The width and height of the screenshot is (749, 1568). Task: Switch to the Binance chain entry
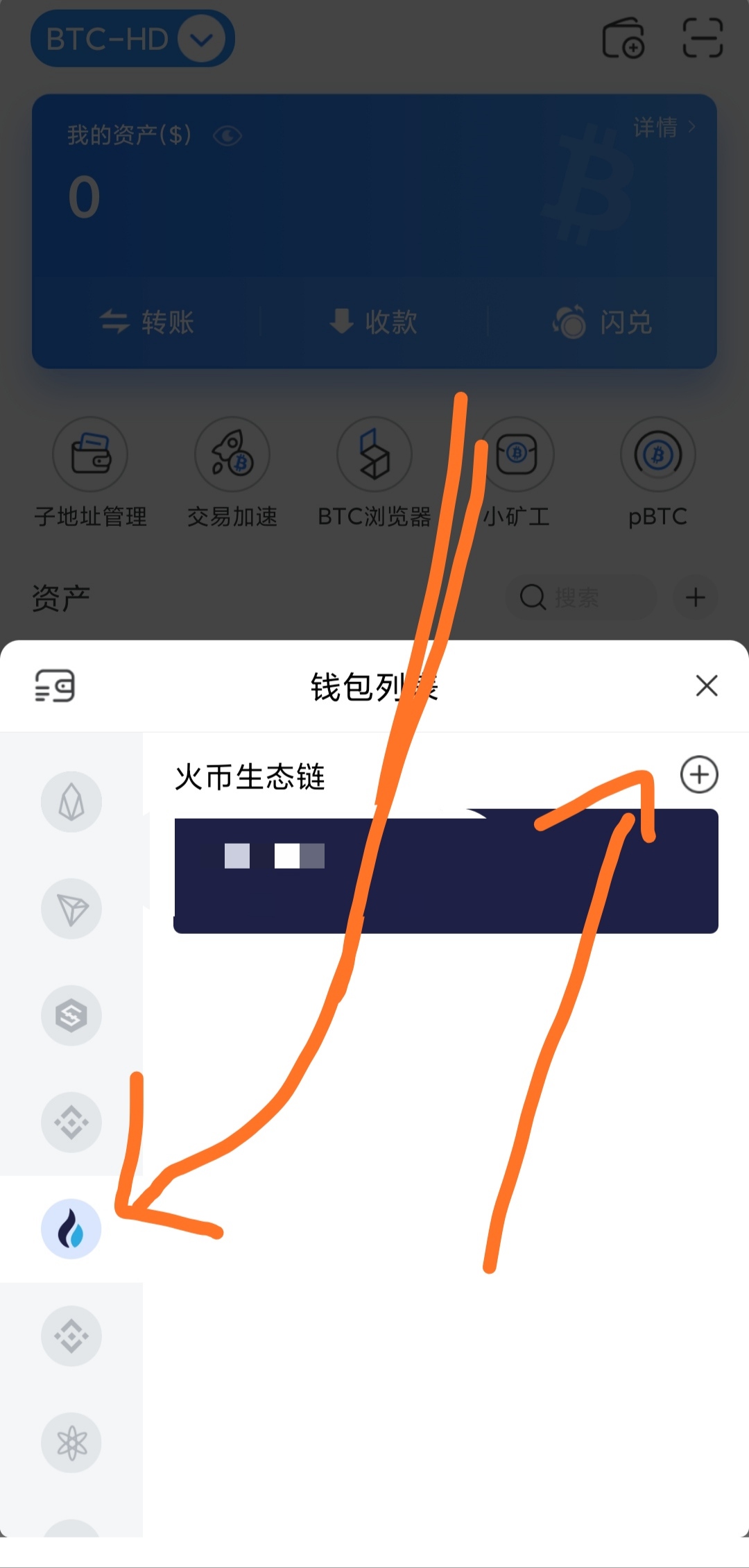(71, 1122)
